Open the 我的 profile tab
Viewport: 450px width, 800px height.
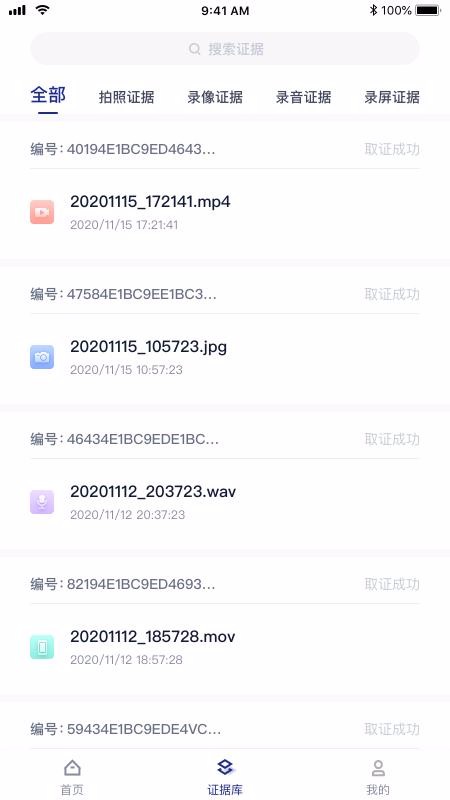378,778
